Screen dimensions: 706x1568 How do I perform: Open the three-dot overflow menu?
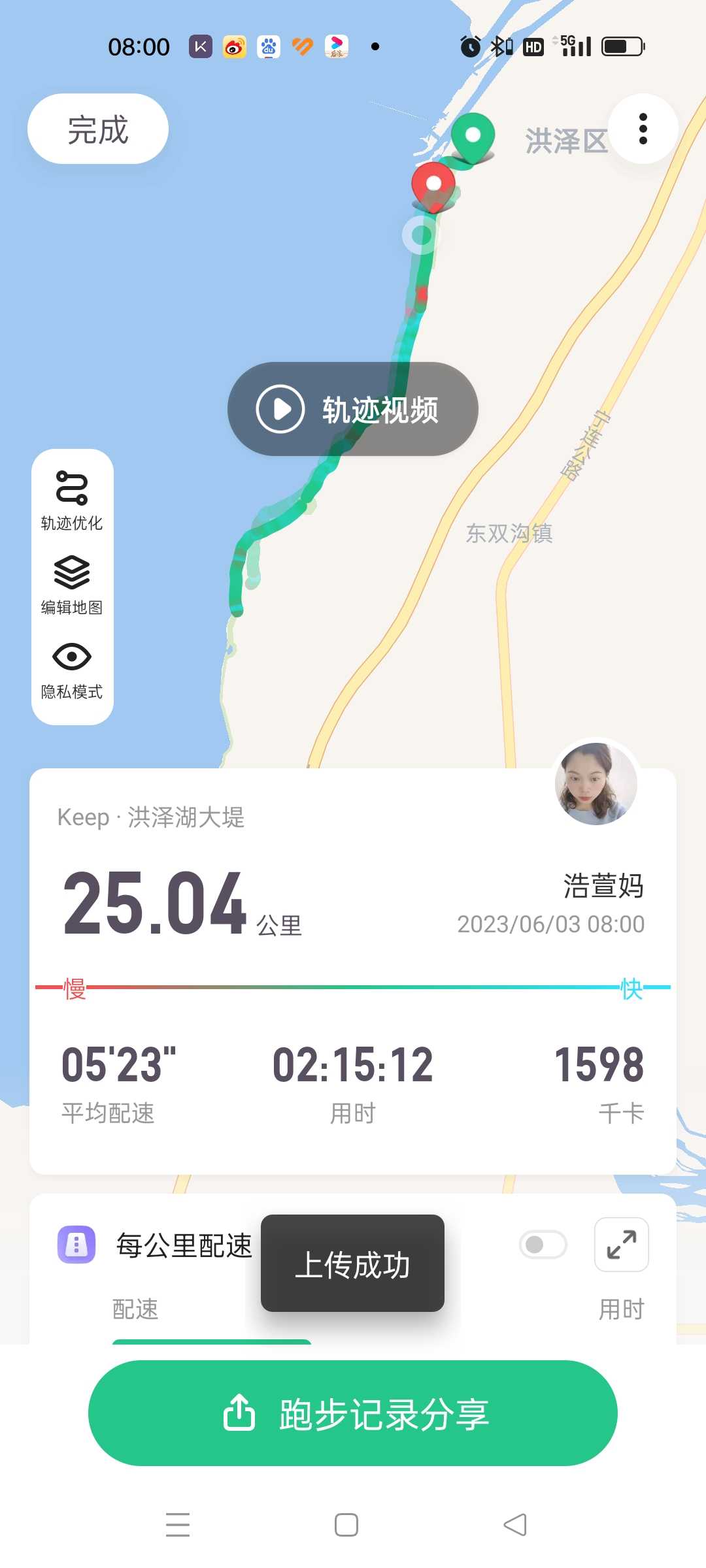(x=643, y=129)
